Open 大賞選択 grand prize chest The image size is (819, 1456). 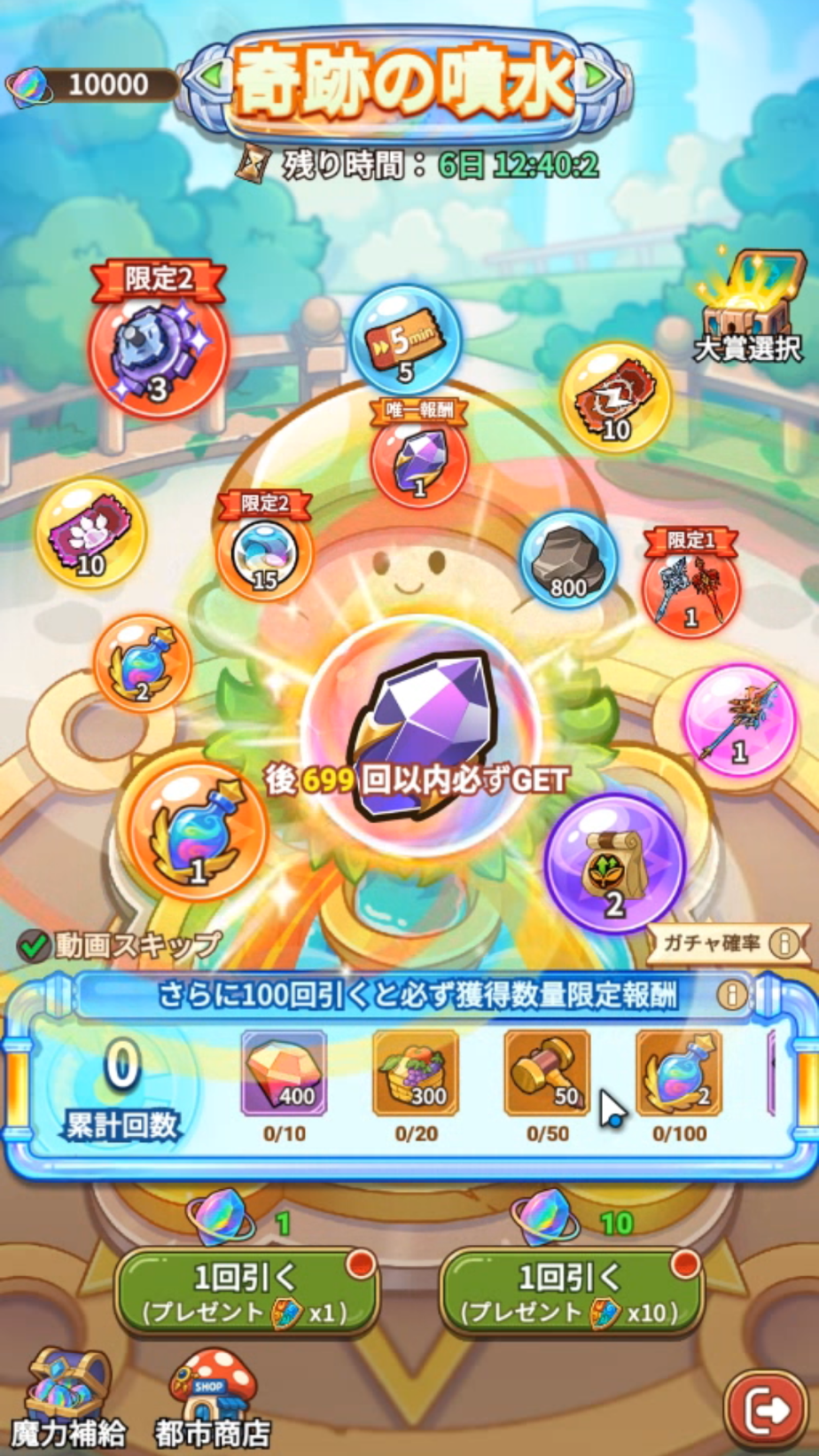click(x=747, y=307)
